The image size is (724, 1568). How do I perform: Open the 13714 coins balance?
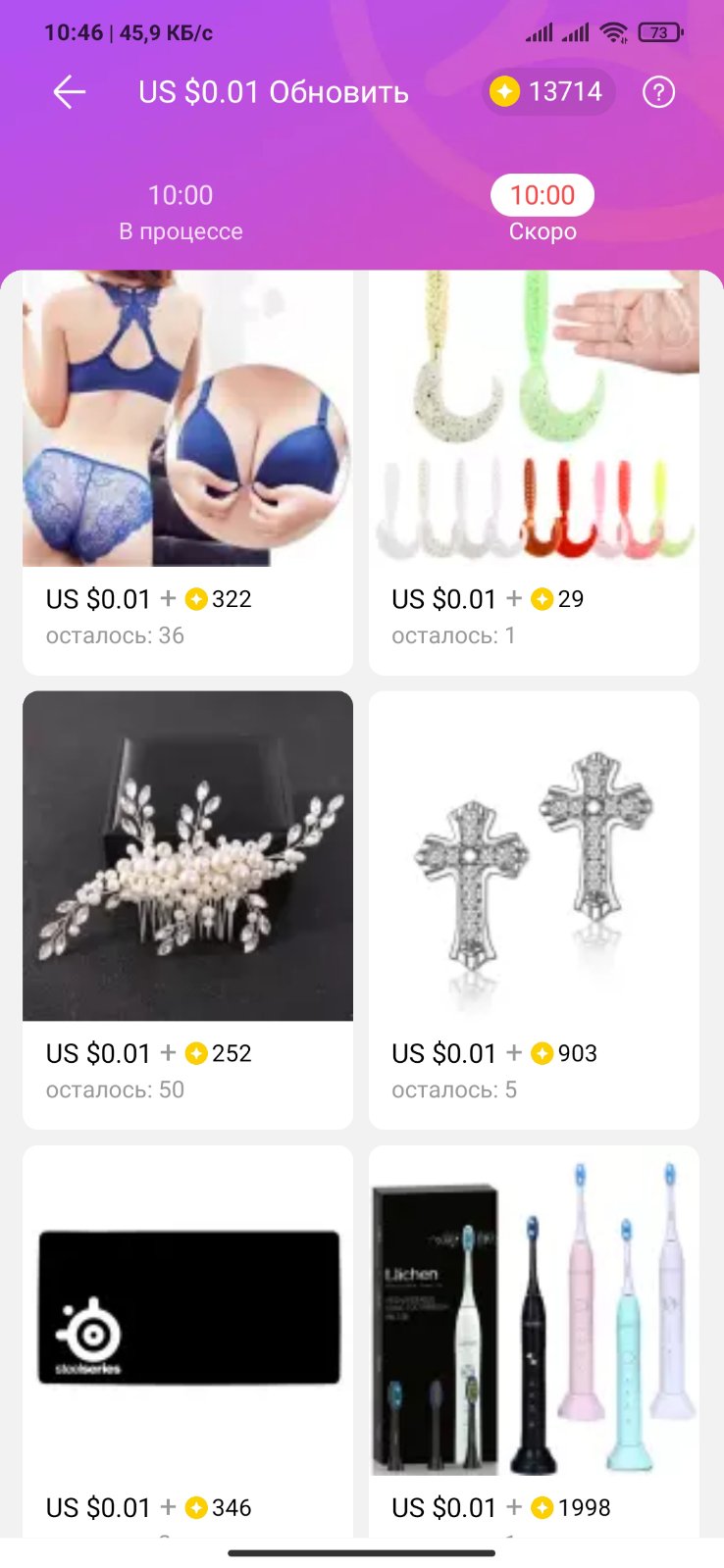548,92
